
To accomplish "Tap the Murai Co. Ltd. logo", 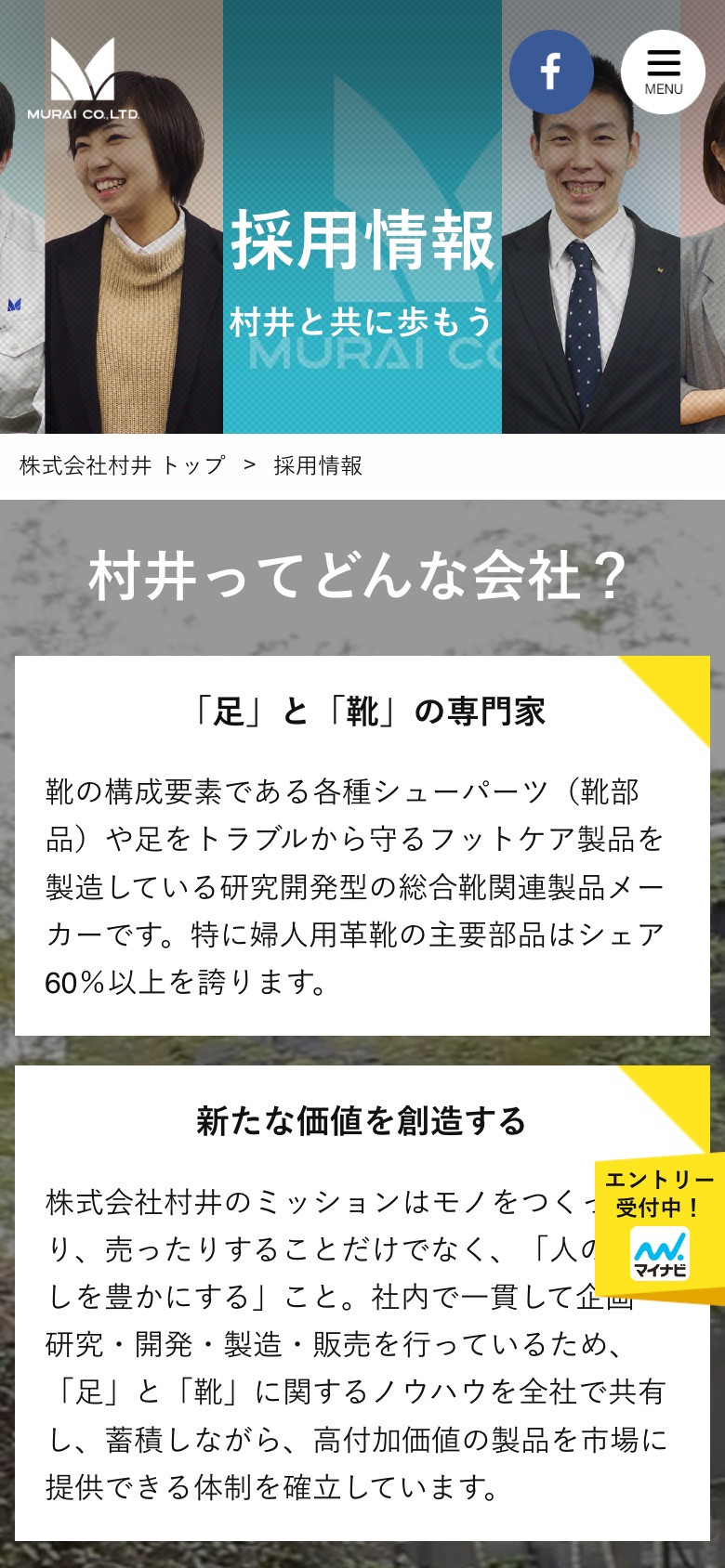I will [83, 80].
